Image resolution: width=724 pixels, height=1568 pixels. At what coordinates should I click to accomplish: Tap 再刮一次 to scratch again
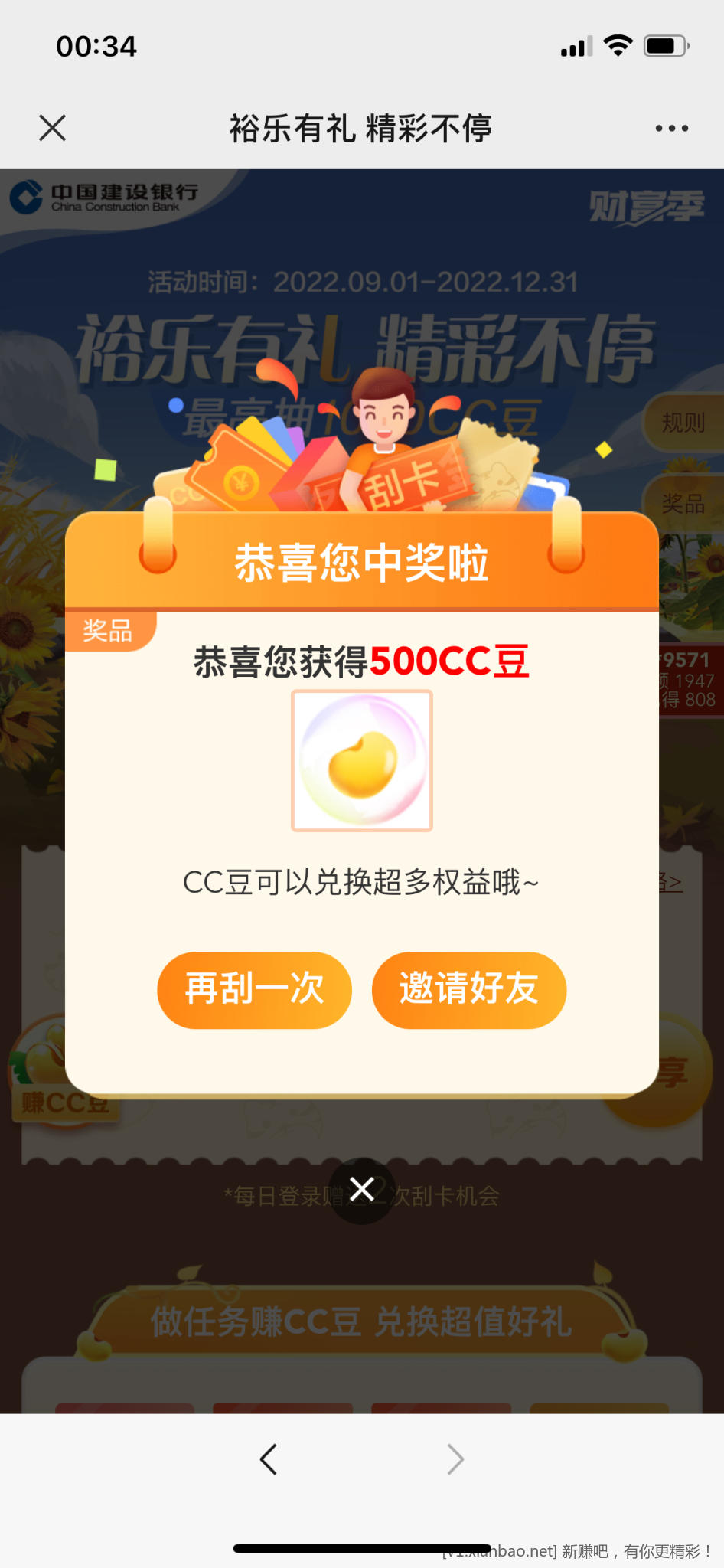point(254,989)
